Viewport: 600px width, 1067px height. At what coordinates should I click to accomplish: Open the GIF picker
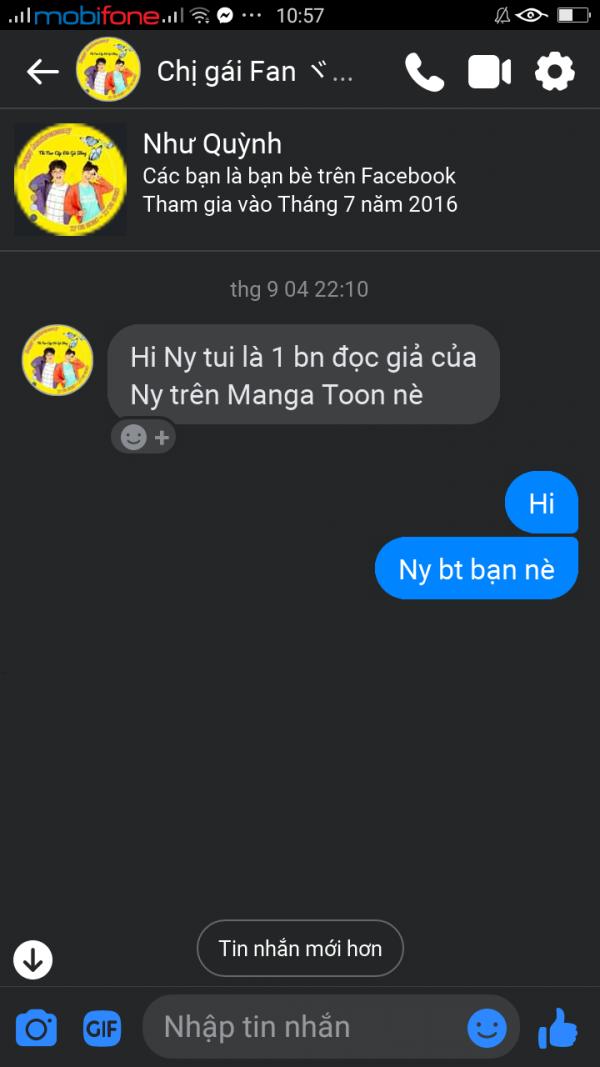(102, 1028)
